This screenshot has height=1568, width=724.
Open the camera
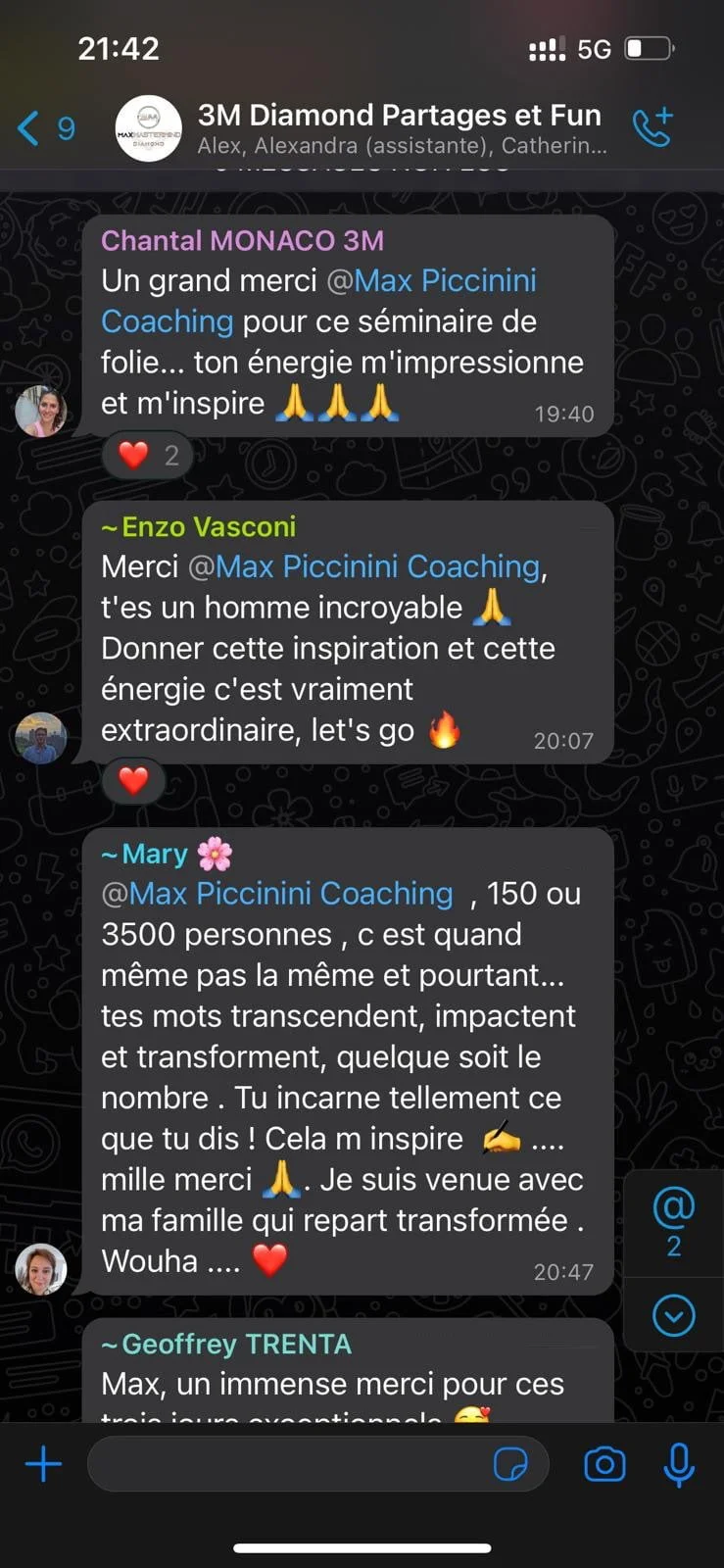point(604,1464)
